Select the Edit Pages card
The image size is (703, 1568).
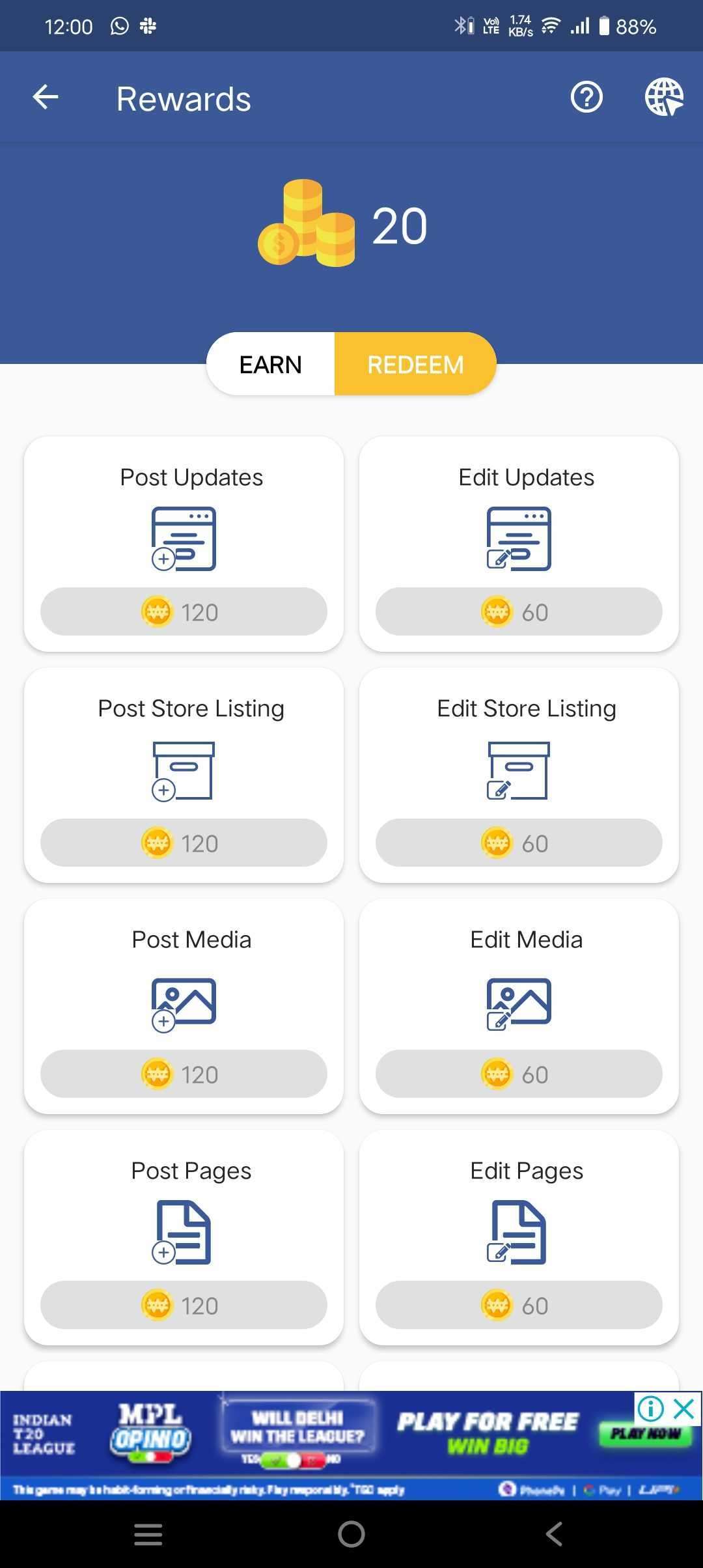[x=519, y=1237]
